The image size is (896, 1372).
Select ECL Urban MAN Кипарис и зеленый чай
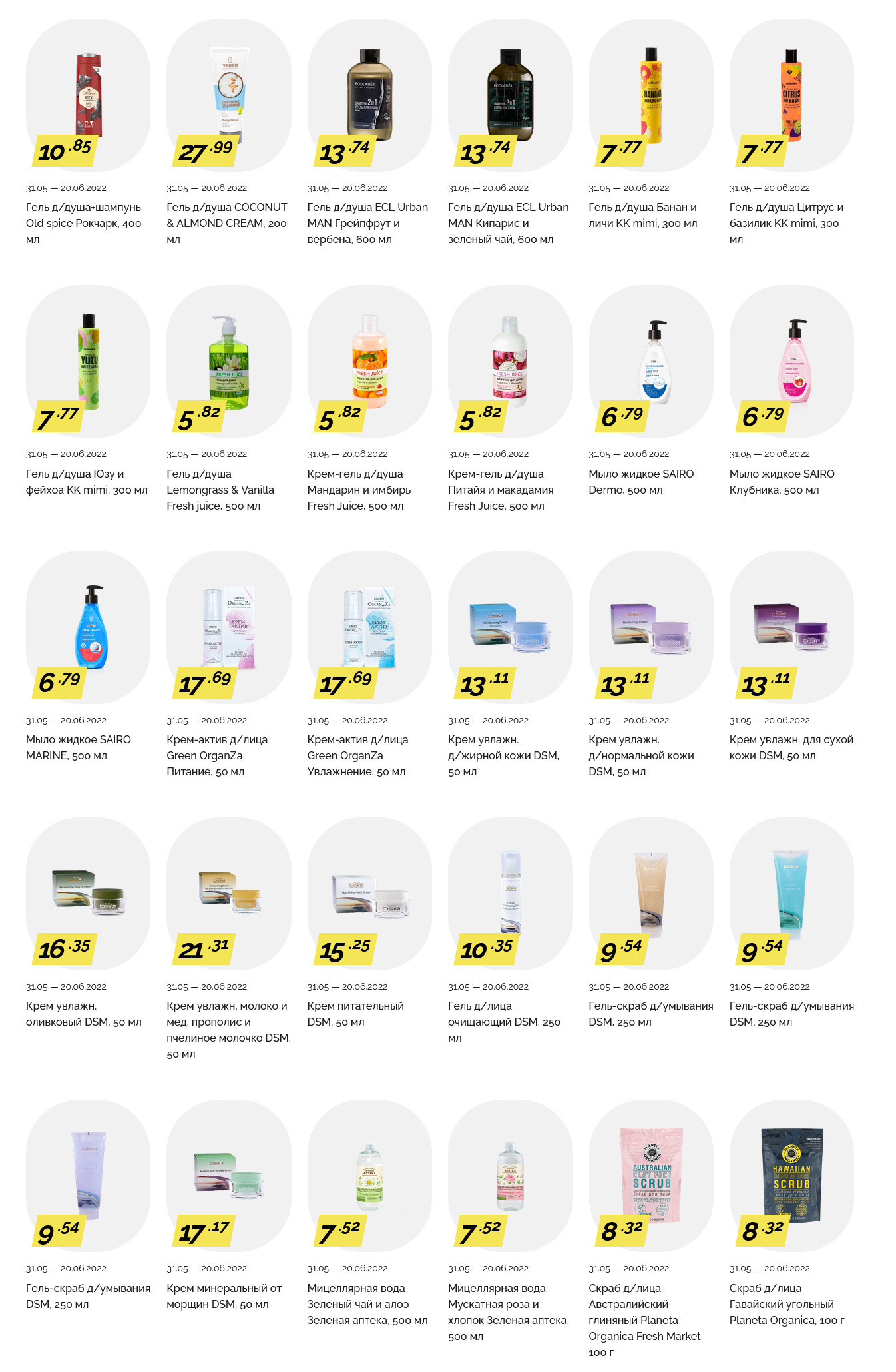pyautogui.click(x=510, y=95)
